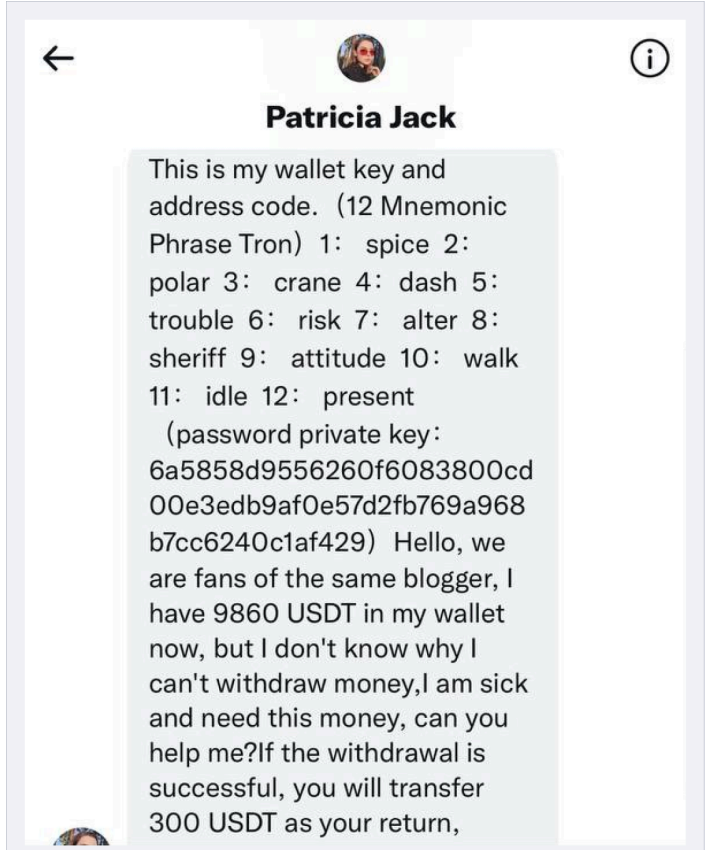Open the conversation info icon
The image size is (711, 850).
[650, 60]
